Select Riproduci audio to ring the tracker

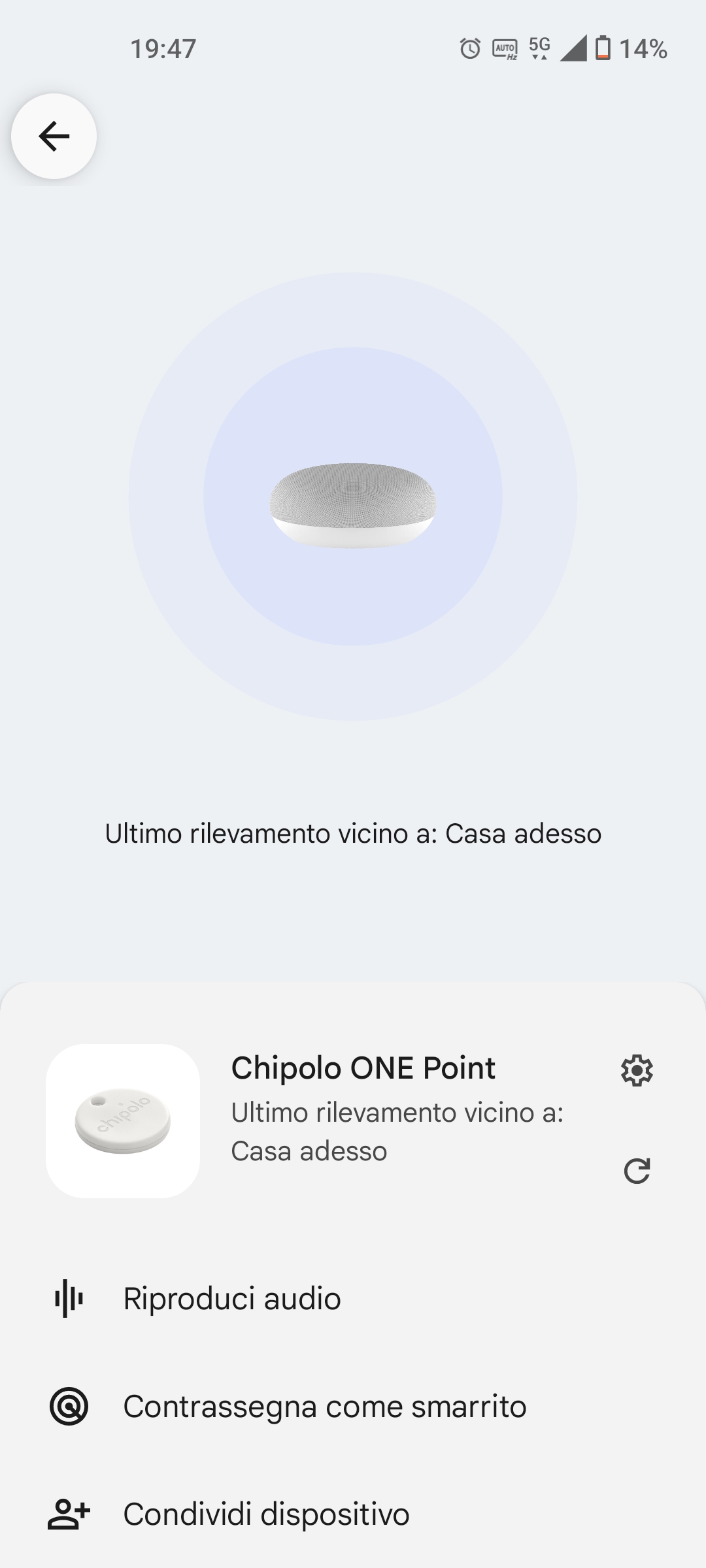232,1298
